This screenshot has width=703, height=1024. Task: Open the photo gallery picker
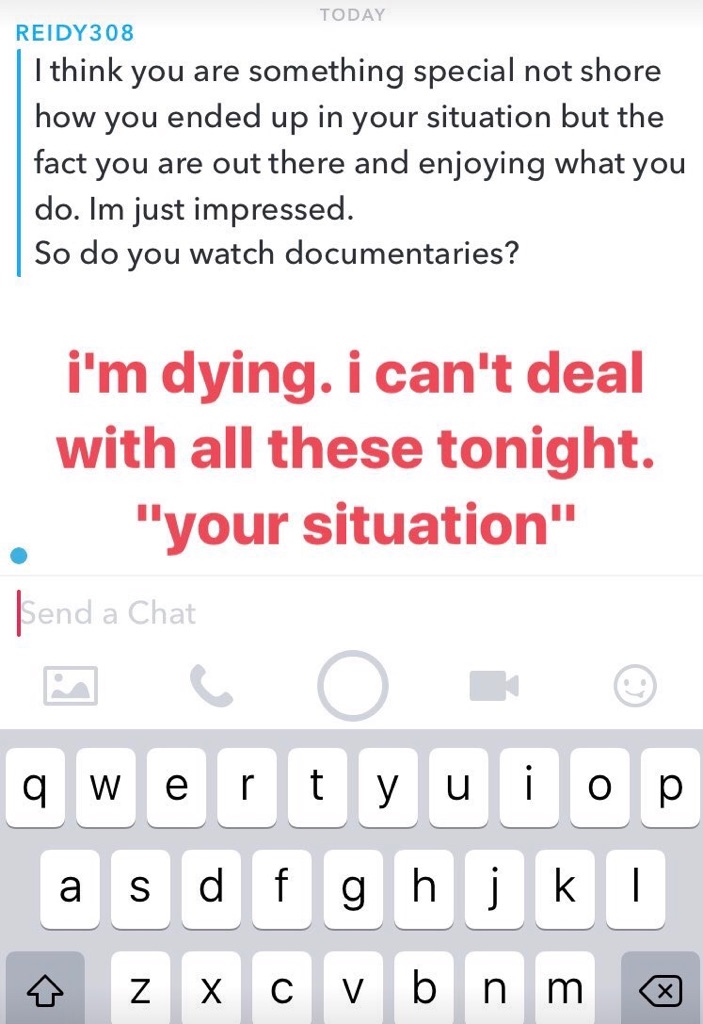[x=70, y=685]
